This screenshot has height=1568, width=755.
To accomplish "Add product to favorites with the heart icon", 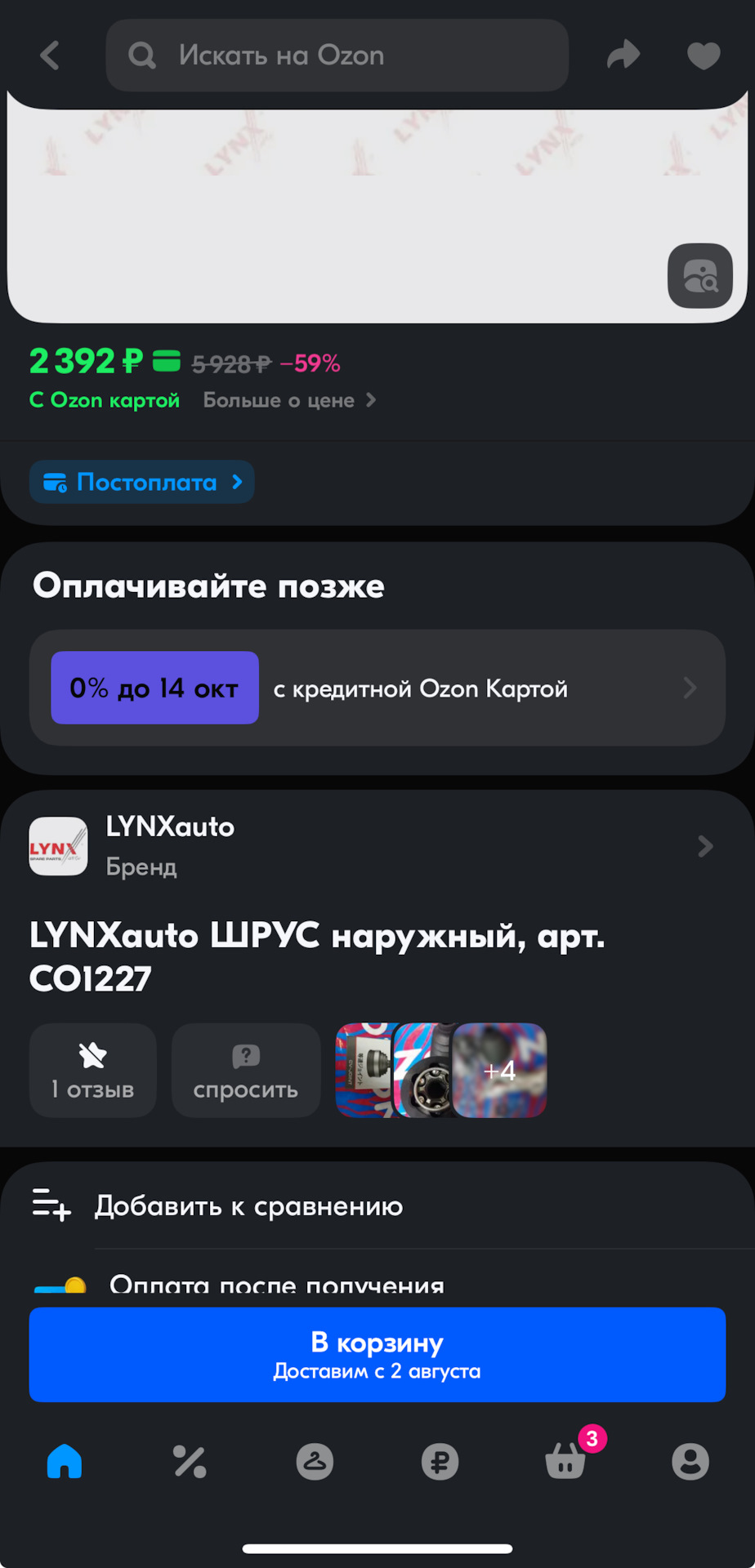I will (703, 56).
